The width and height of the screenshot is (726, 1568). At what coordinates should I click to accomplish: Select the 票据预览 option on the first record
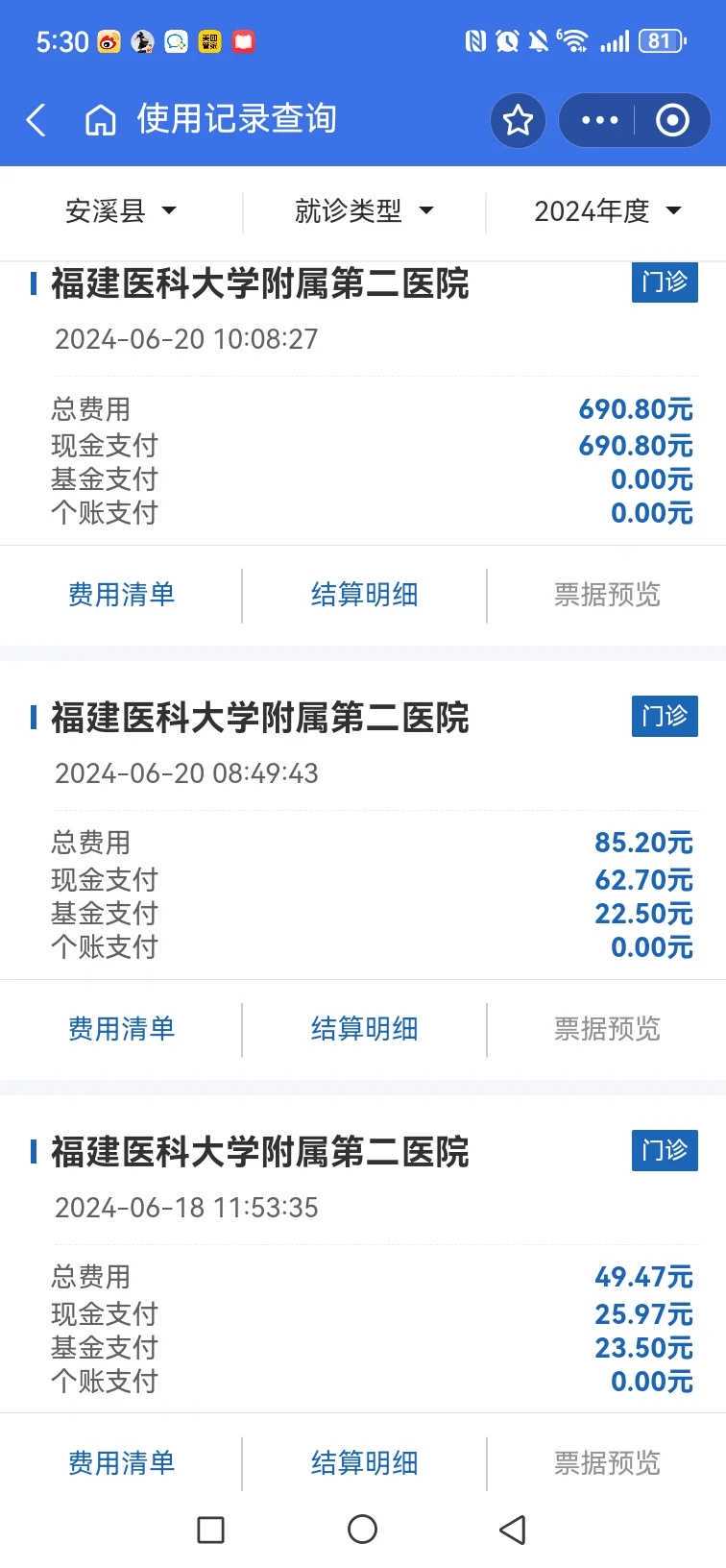click(606, 594)
